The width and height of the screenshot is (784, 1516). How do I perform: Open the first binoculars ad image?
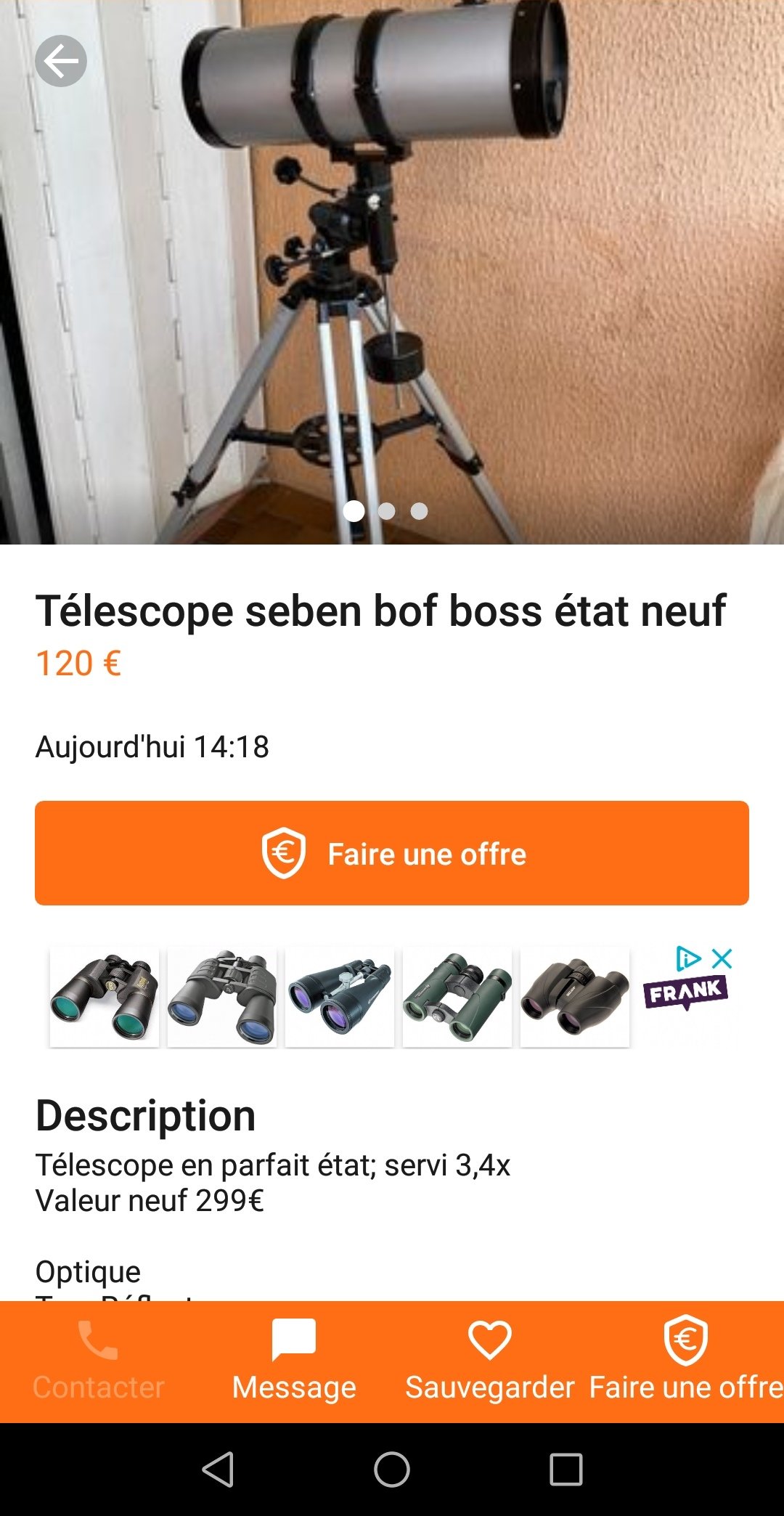click(105, 996)
